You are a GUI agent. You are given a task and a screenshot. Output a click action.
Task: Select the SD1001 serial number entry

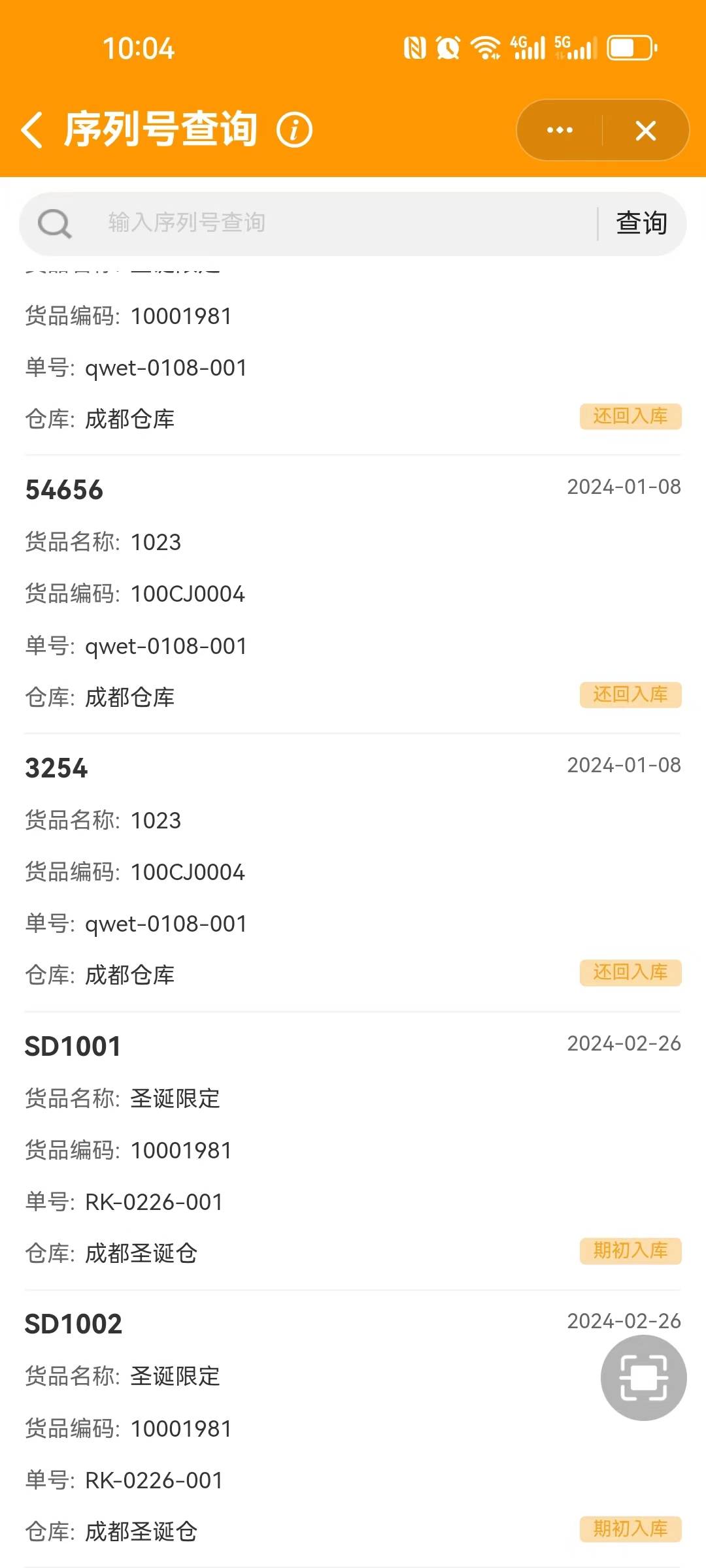[x=73, y=1047]
